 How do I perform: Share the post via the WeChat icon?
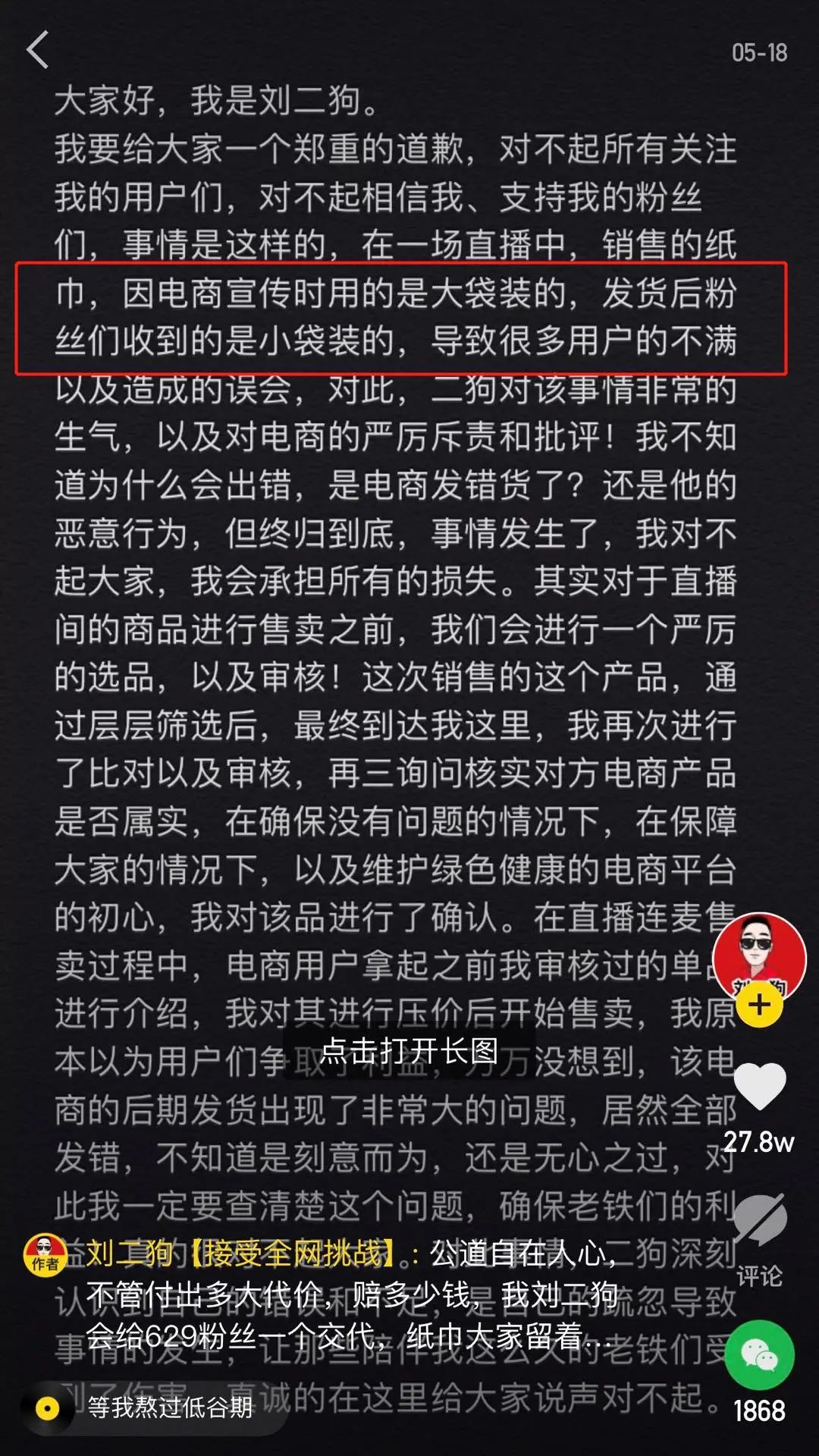(x=760, y=1355)
